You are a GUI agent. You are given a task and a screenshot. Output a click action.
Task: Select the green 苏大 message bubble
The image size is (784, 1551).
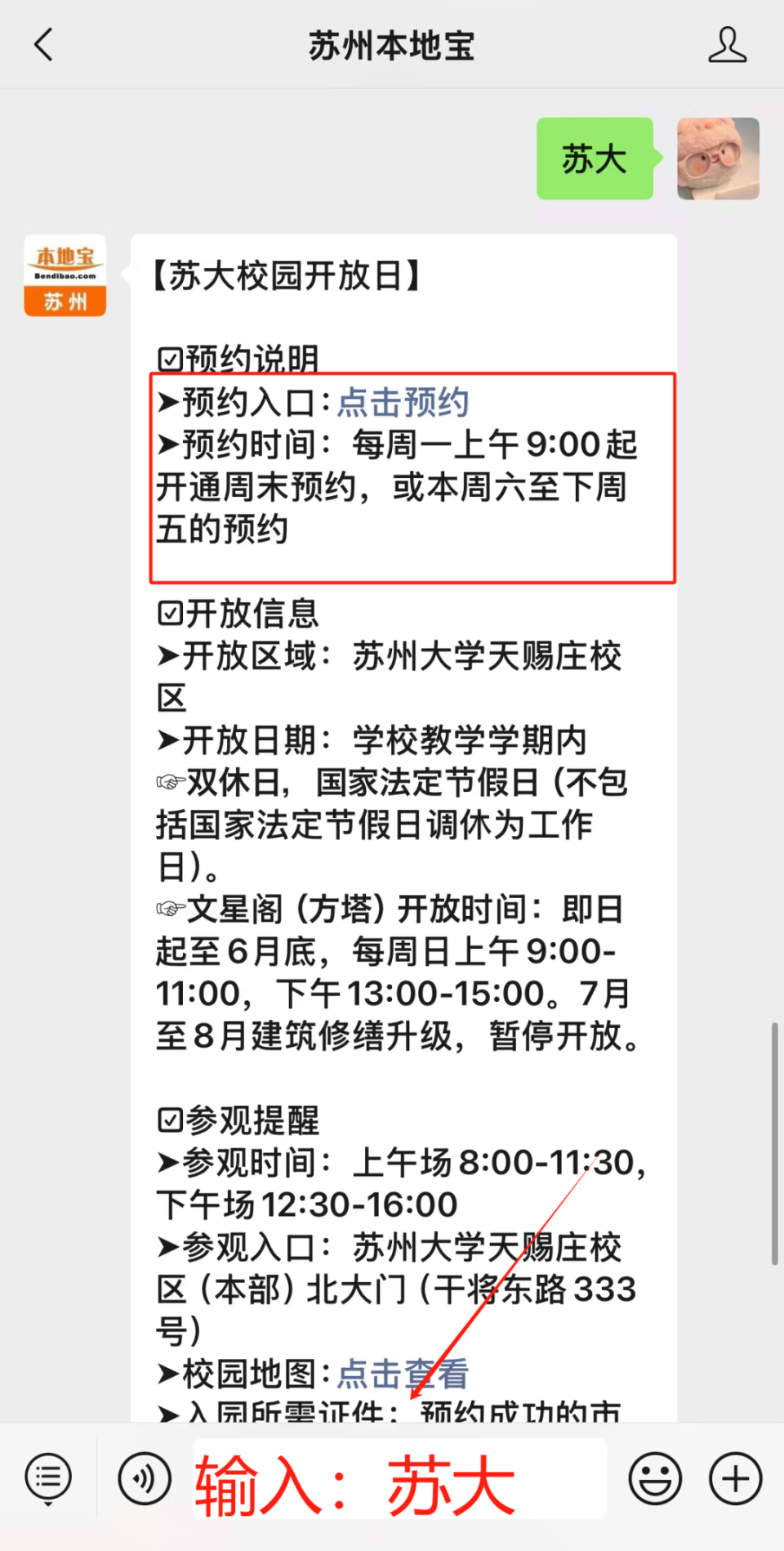pyautogui.click(x=594, y=159)
